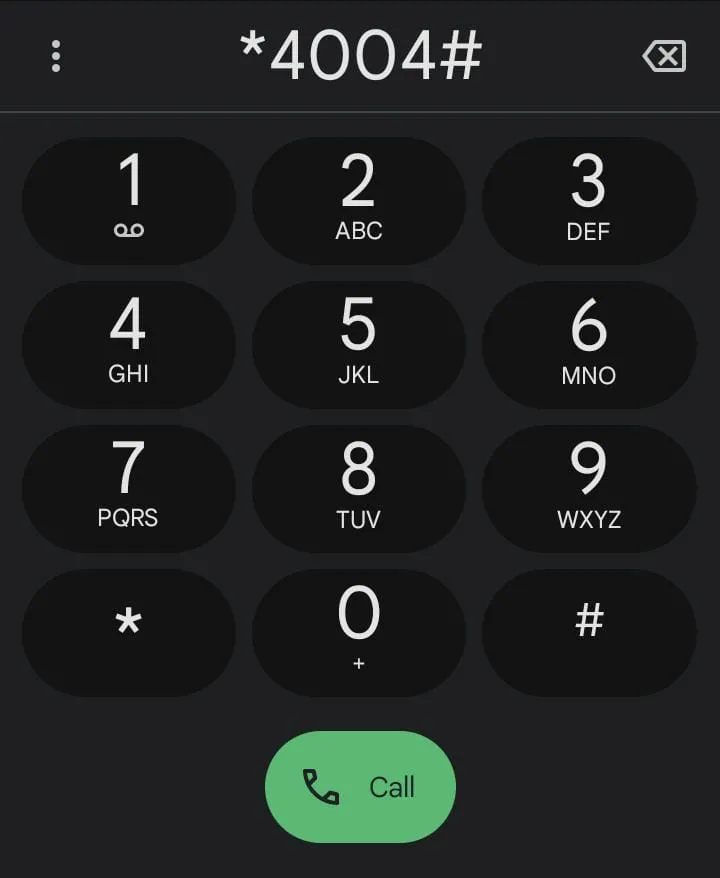This screenshot has width=720, height=878.
Task: Enter digit 2 on the dialpad
Action: (x=359, y=200)
